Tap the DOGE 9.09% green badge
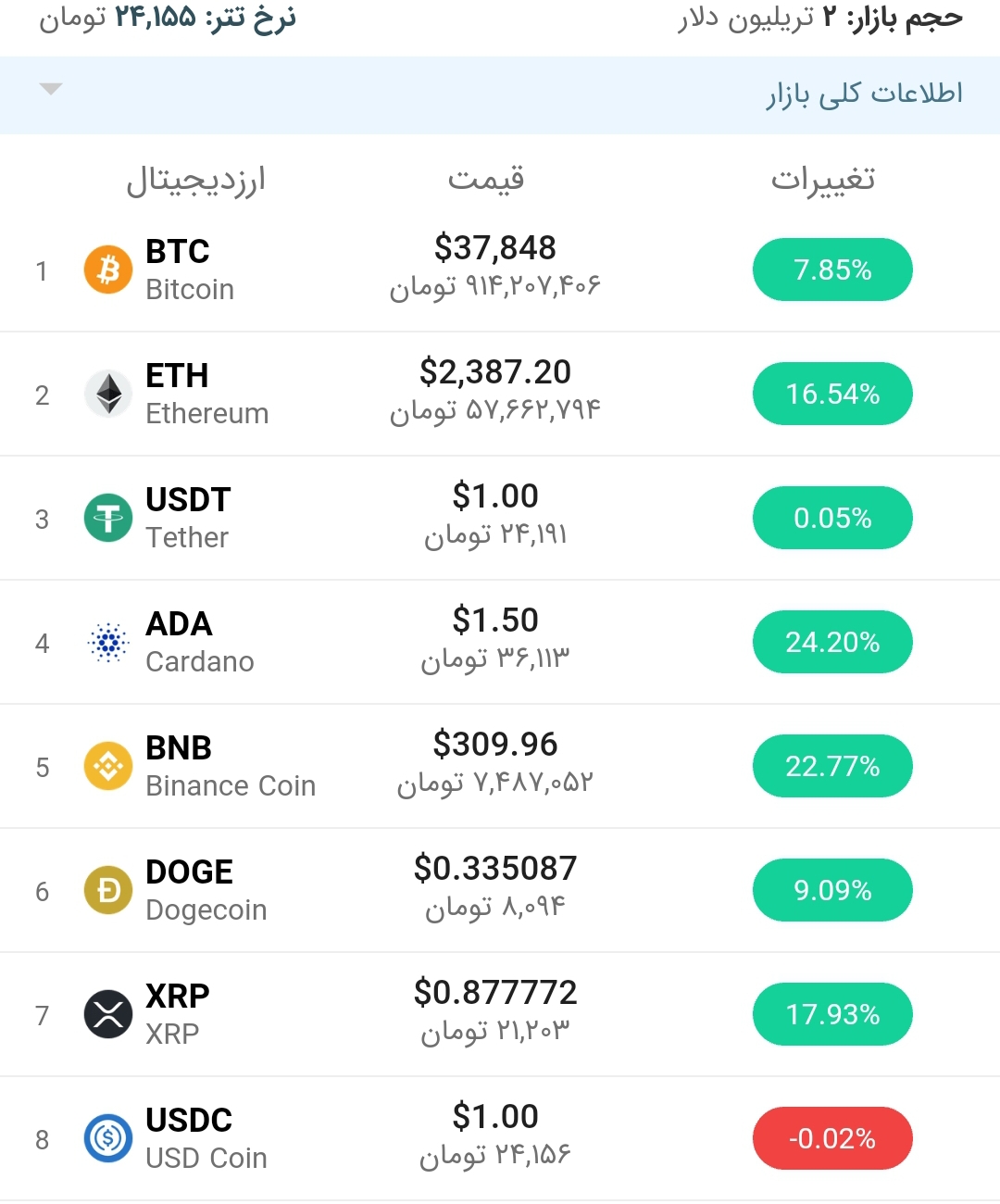 [x=831, y=890]
